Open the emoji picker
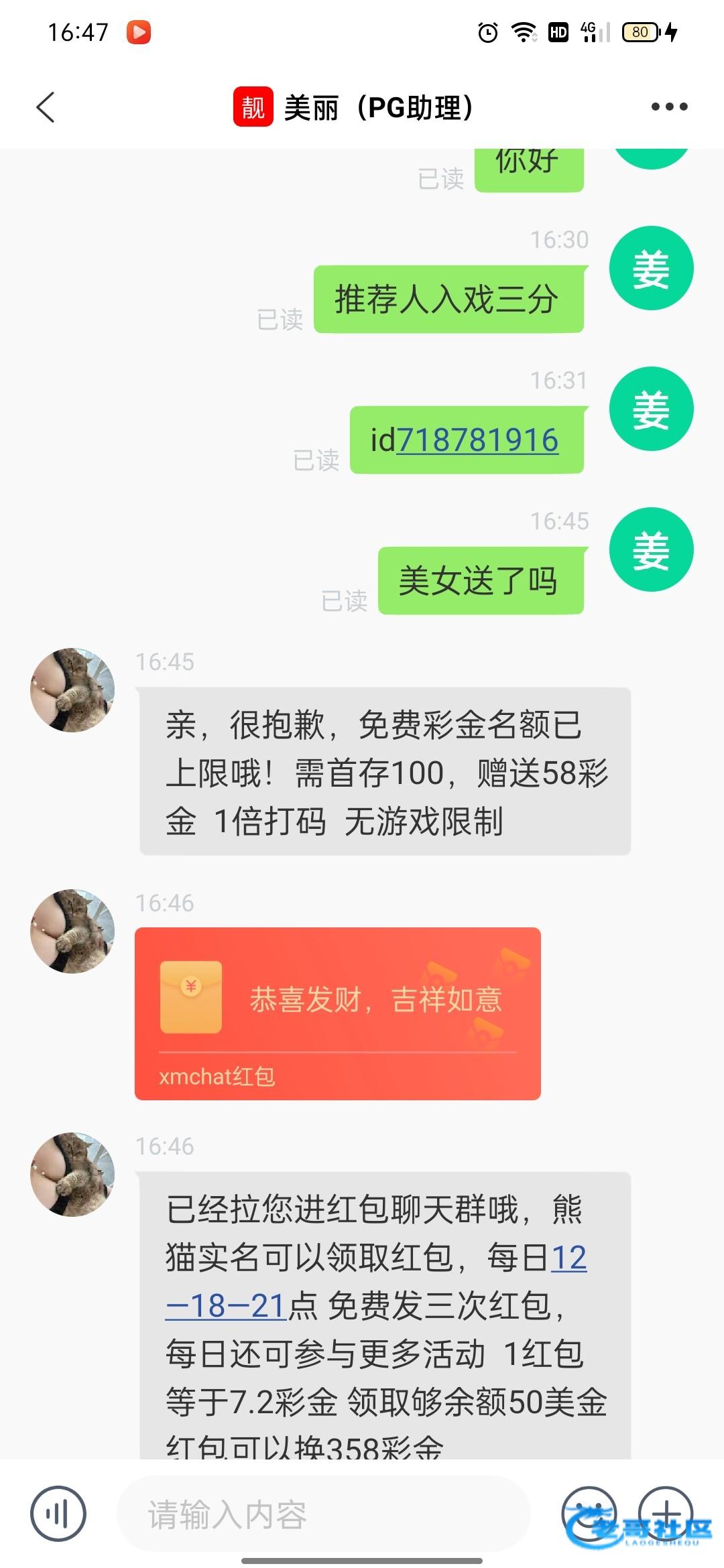 point(588,1513)
